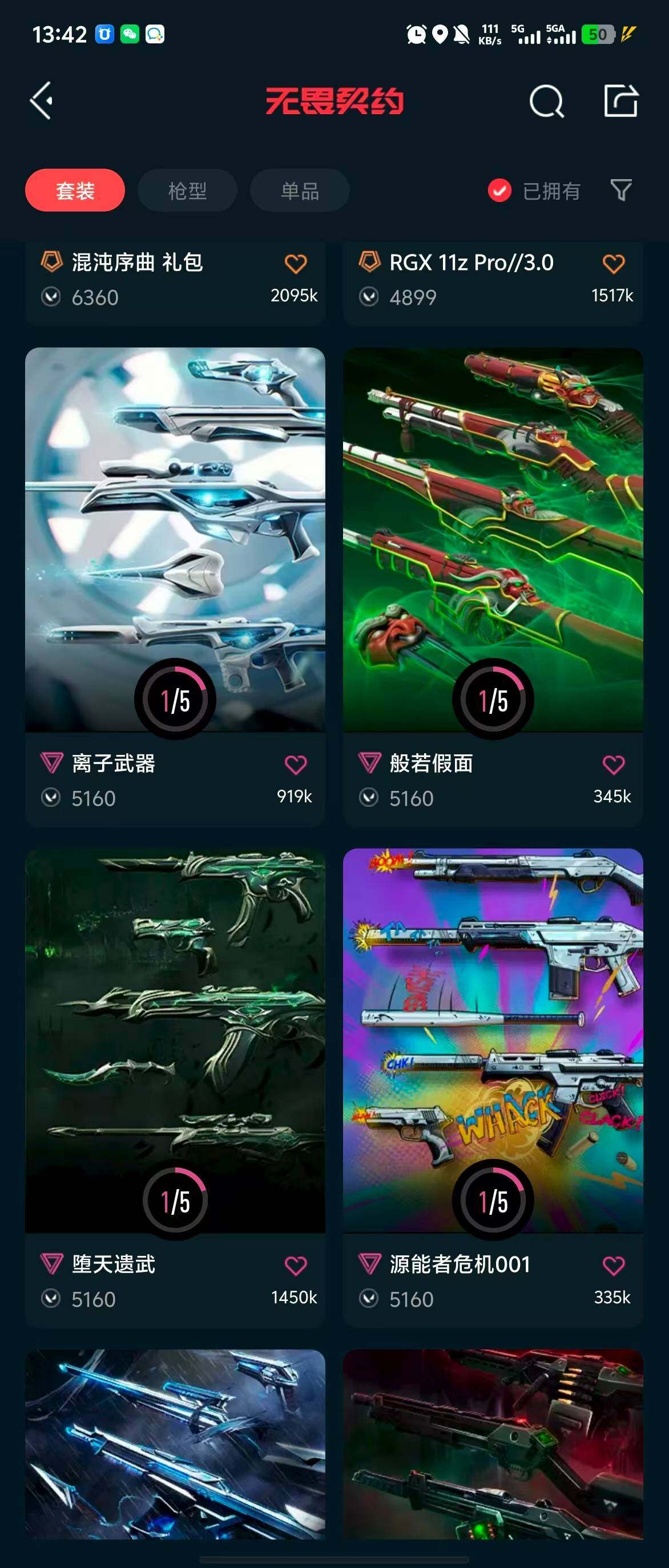Switch to the 单品 tab
Screen dimensions: 669x1568
[x=300, y=191]
